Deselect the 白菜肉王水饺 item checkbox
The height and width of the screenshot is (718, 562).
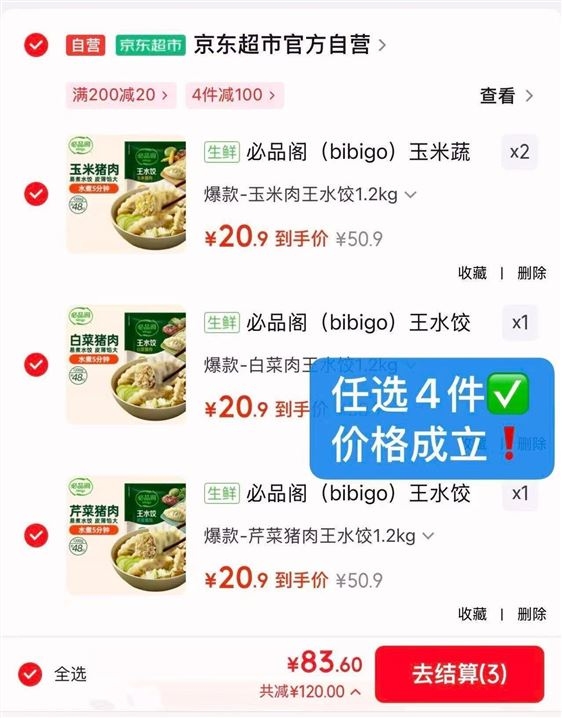tap(36, 364)
